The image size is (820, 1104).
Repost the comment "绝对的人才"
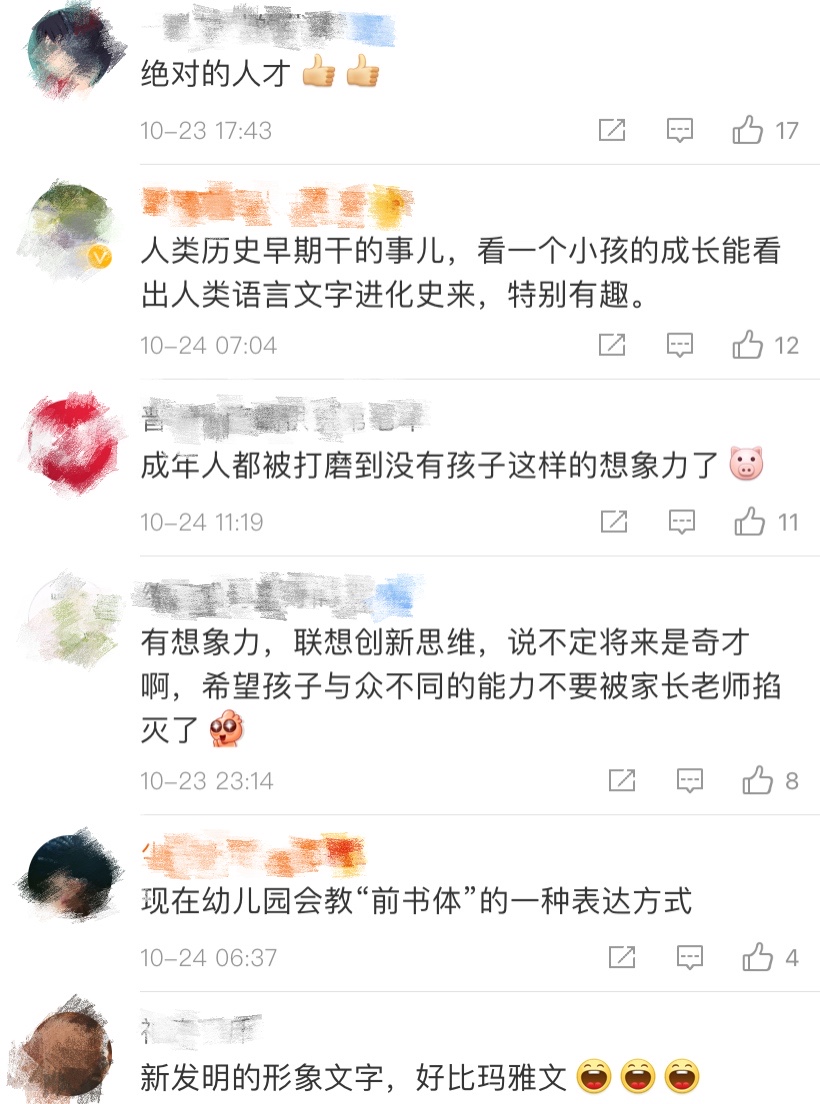[612, 130]
